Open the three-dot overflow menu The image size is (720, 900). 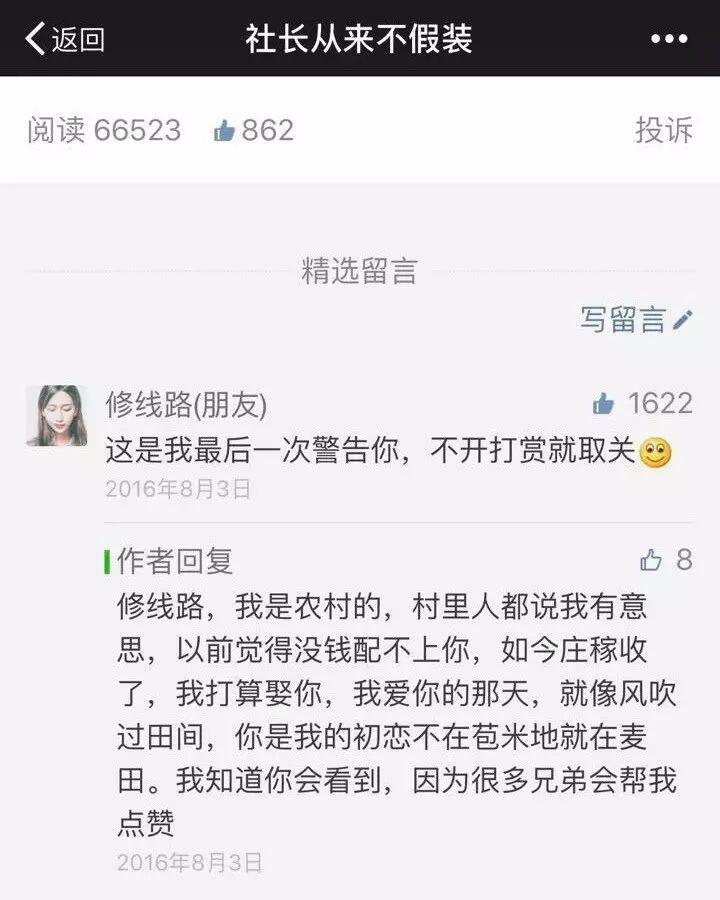pyautogui.click(x=669, y=39)
